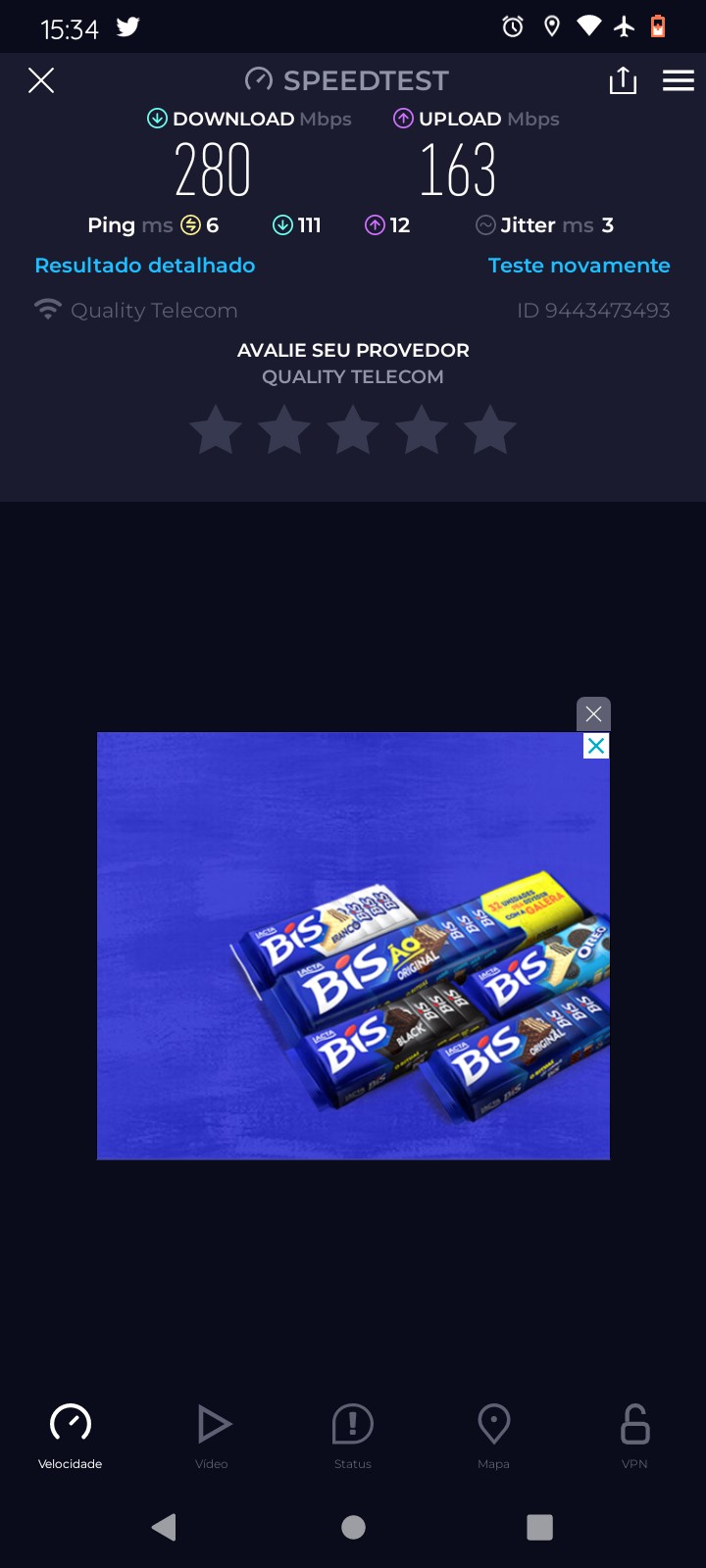The height and width of the screenshot is (1568, 706).
Task: Switch to the Vídeo tab
Action: 212,1435
